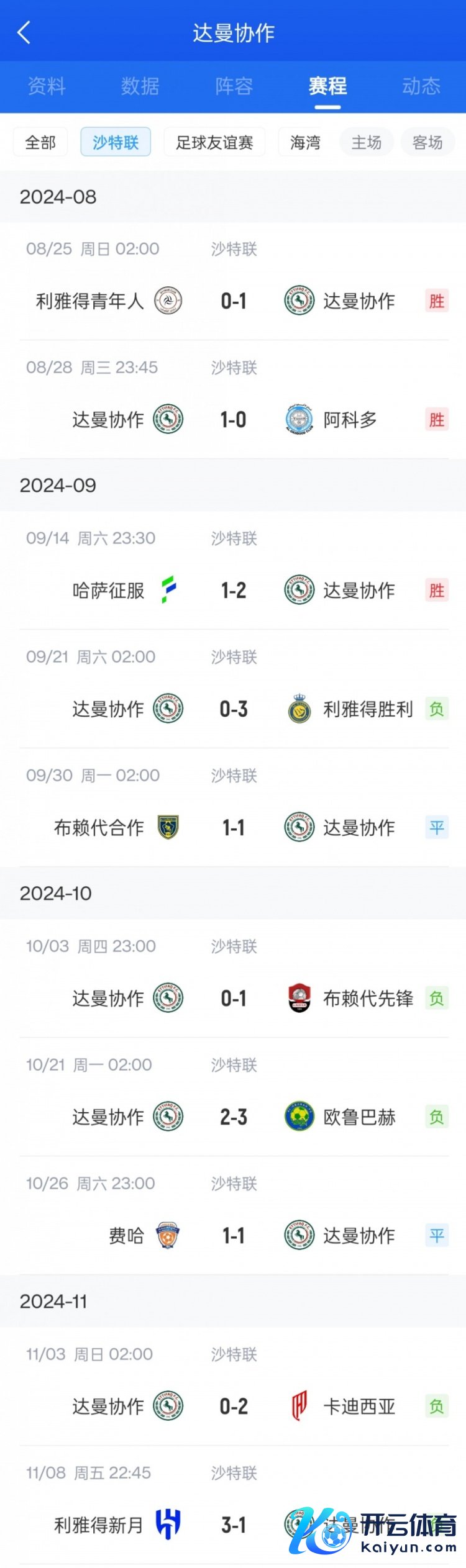Show only 主场 matches
Viewport: 466px width, 1568px height.
tap(367, 142)
